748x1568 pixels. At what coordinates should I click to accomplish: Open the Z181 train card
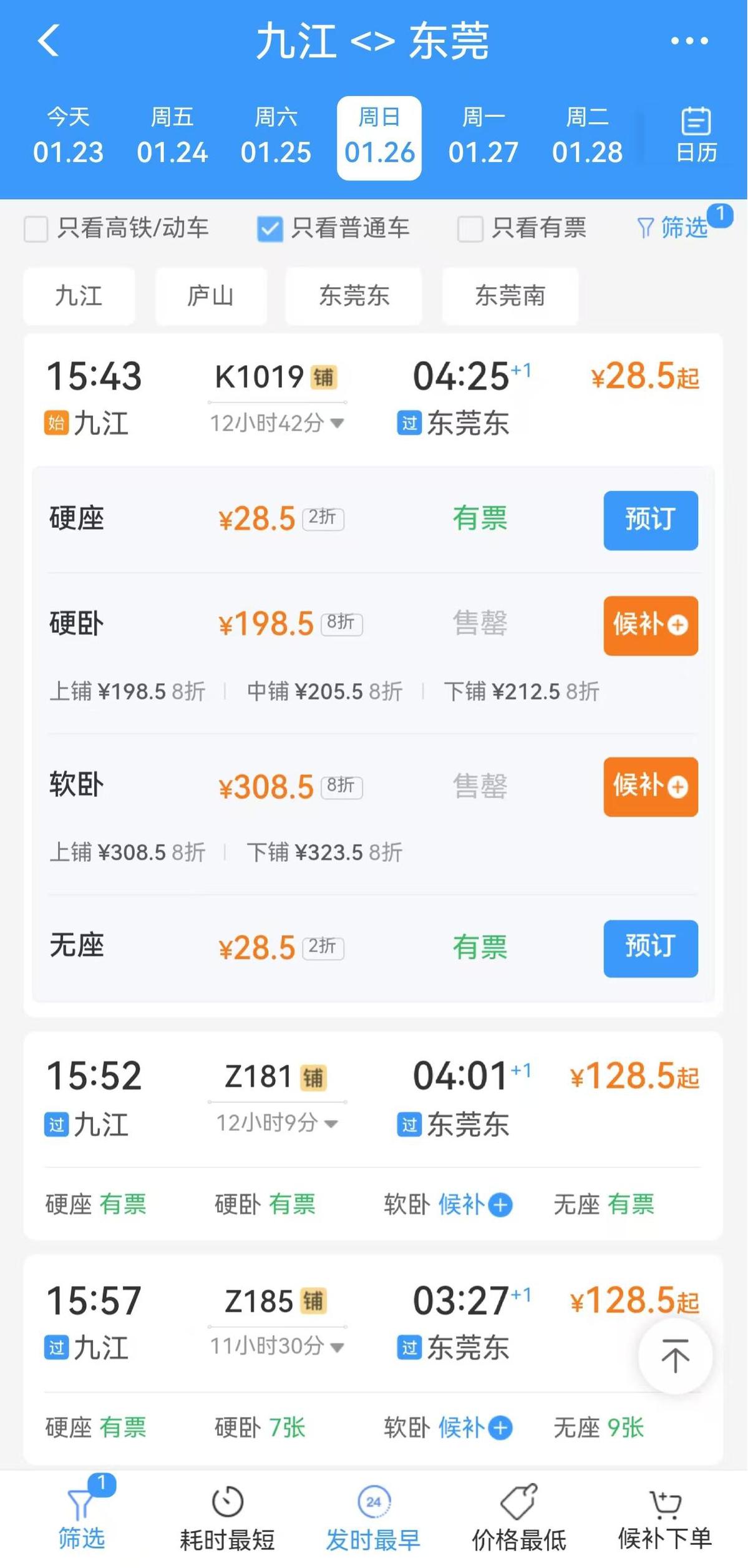click(373, 1136)
